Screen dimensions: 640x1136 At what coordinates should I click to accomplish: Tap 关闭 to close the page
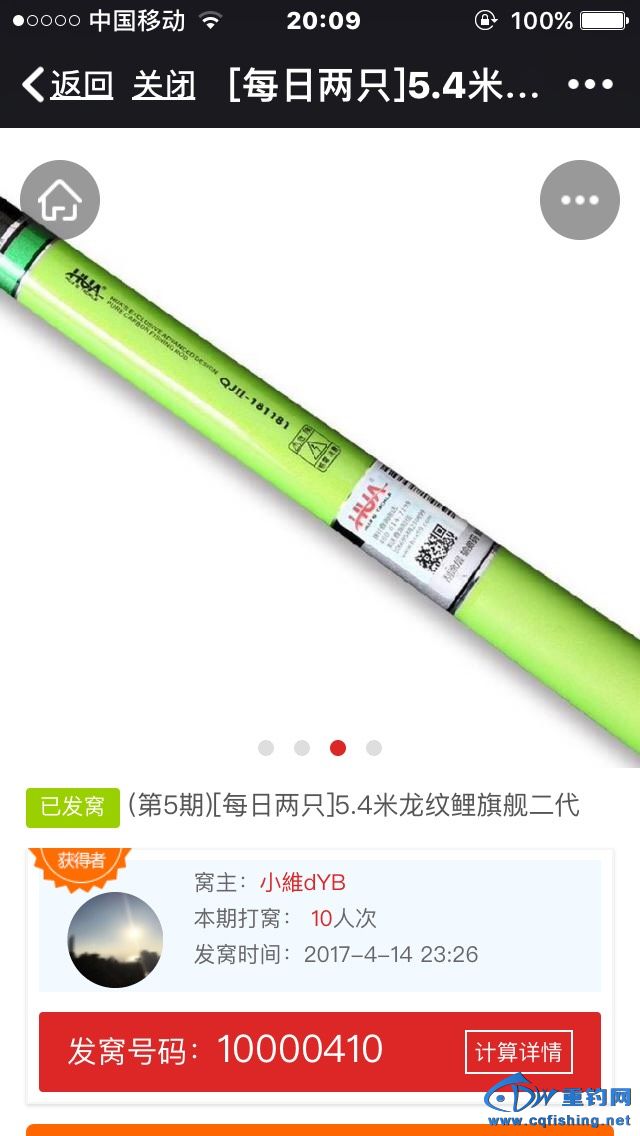(164, 85)
